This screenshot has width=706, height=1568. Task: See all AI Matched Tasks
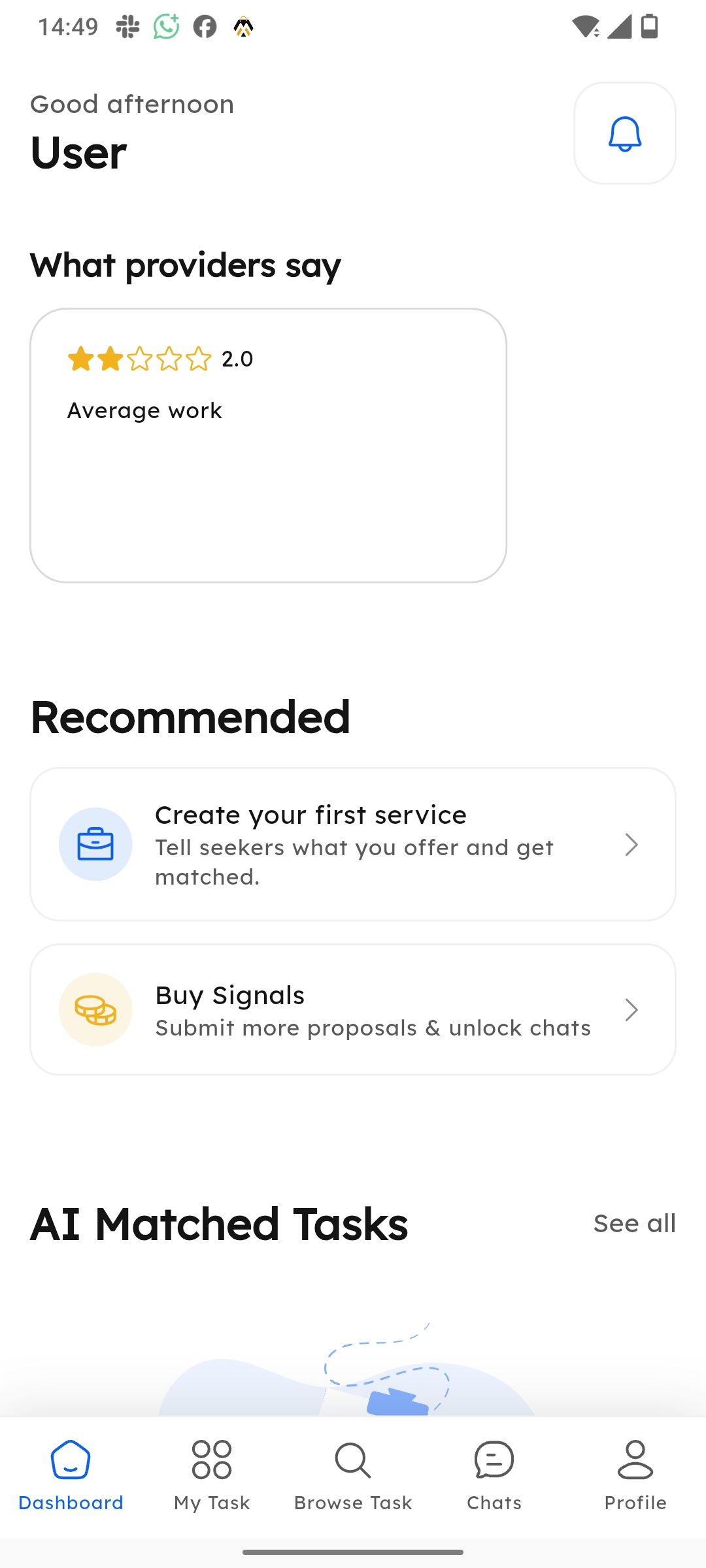point(634,1224)
